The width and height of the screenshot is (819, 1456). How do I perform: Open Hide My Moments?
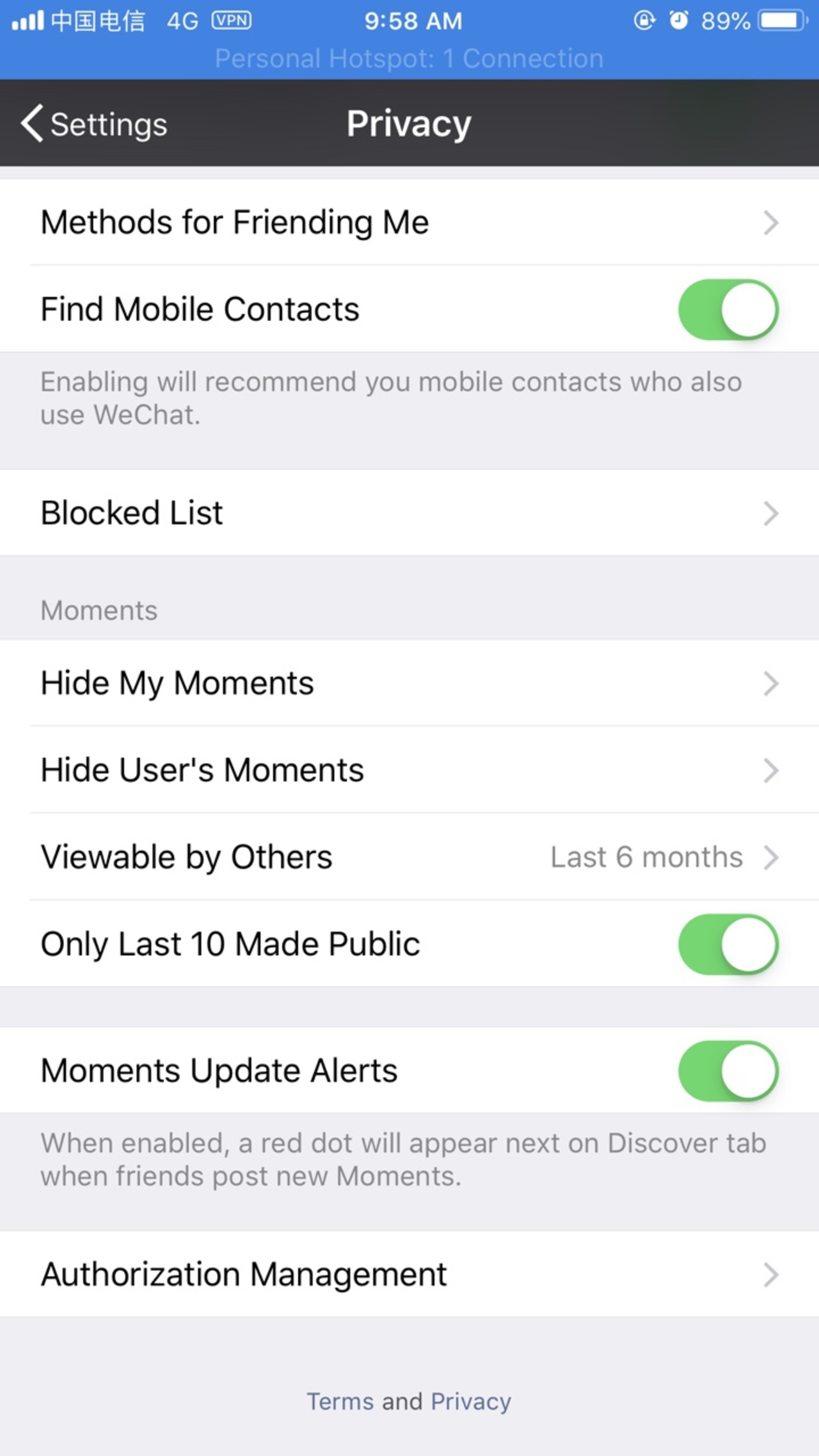pyautogui.click(x=409, y=683)
